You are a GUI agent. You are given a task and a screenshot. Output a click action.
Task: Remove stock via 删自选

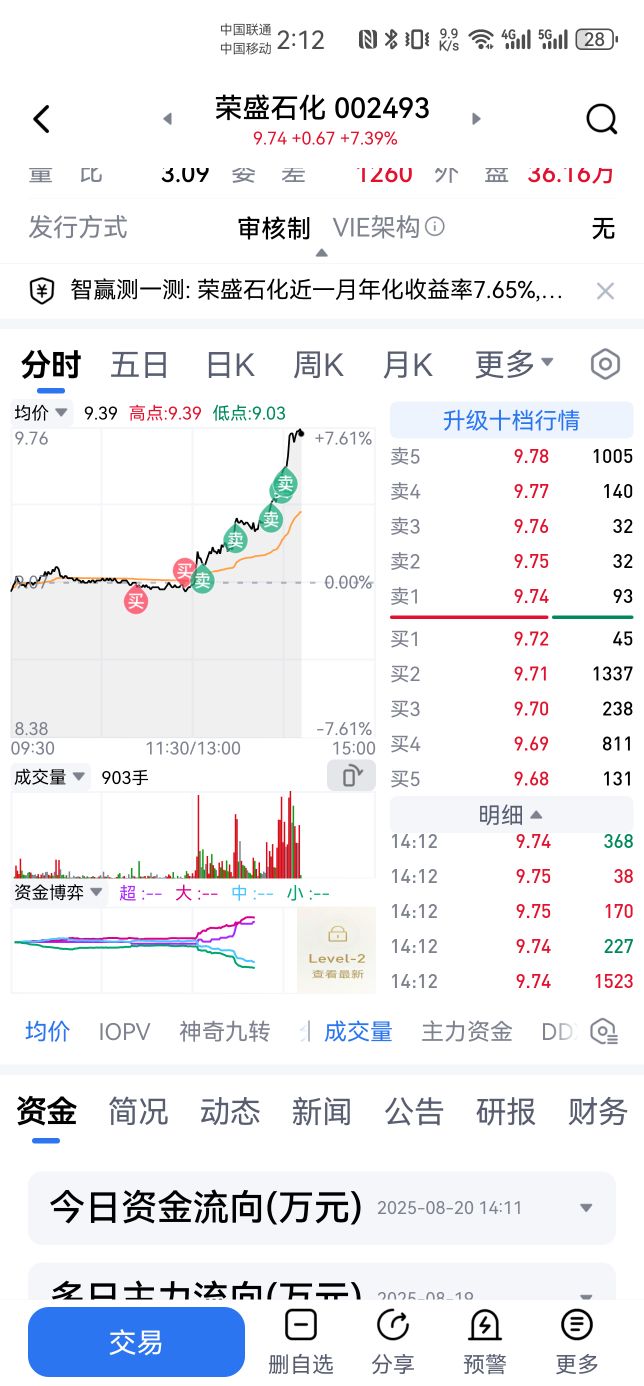(301, 1342)
